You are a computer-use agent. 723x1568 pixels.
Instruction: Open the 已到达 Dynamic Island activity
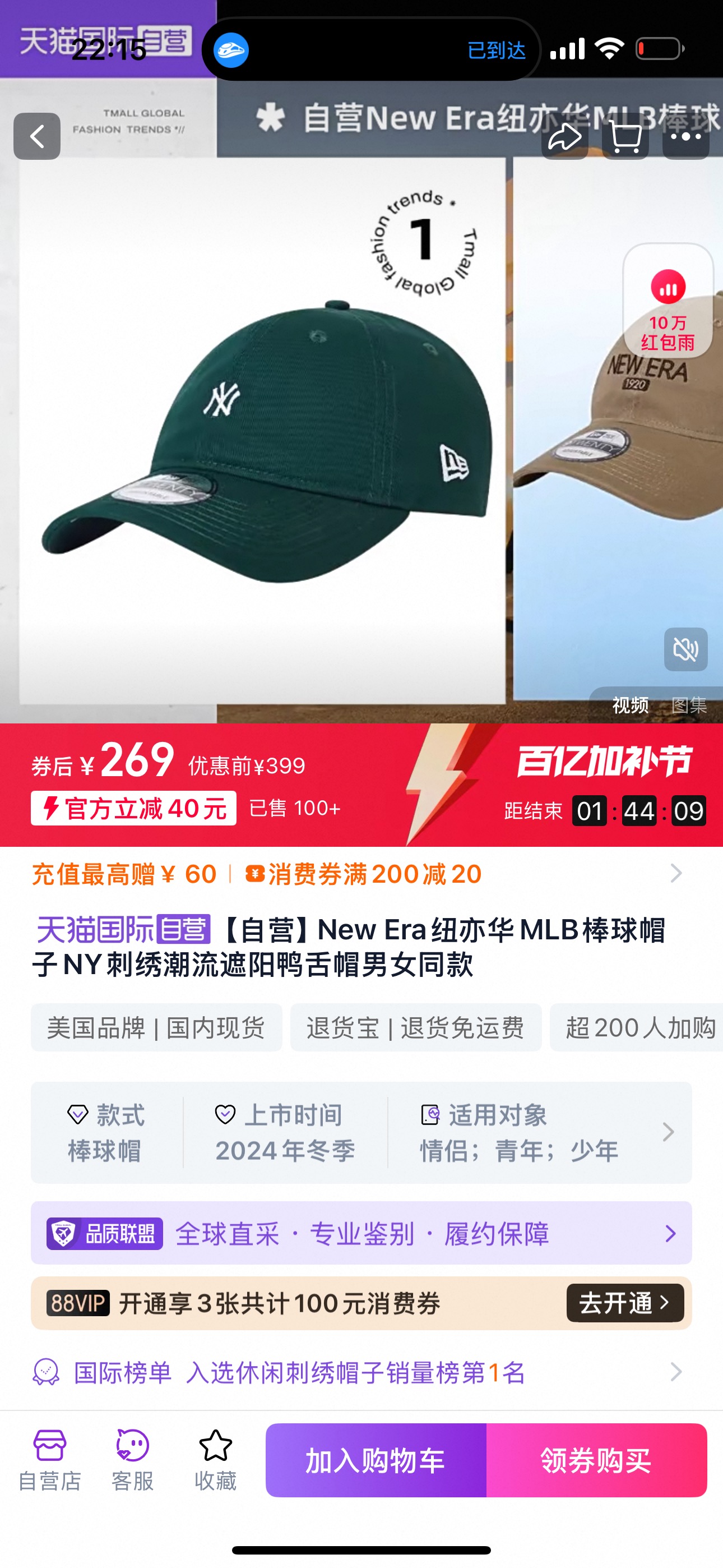pyautogui.click(x=370, y=50)
